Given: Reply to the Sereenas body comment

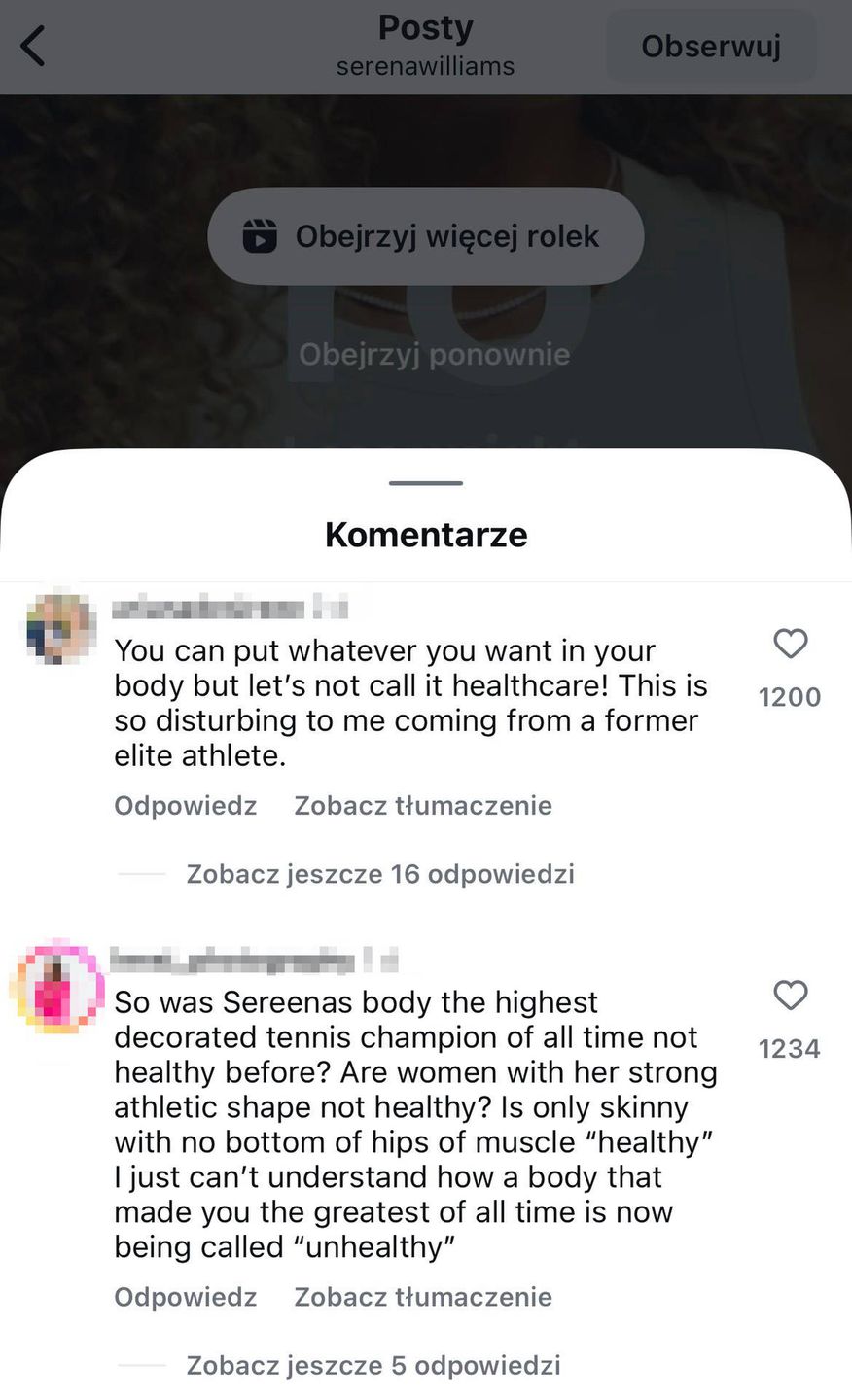Looking at the screenshot, I should [x=185, y=1297].
